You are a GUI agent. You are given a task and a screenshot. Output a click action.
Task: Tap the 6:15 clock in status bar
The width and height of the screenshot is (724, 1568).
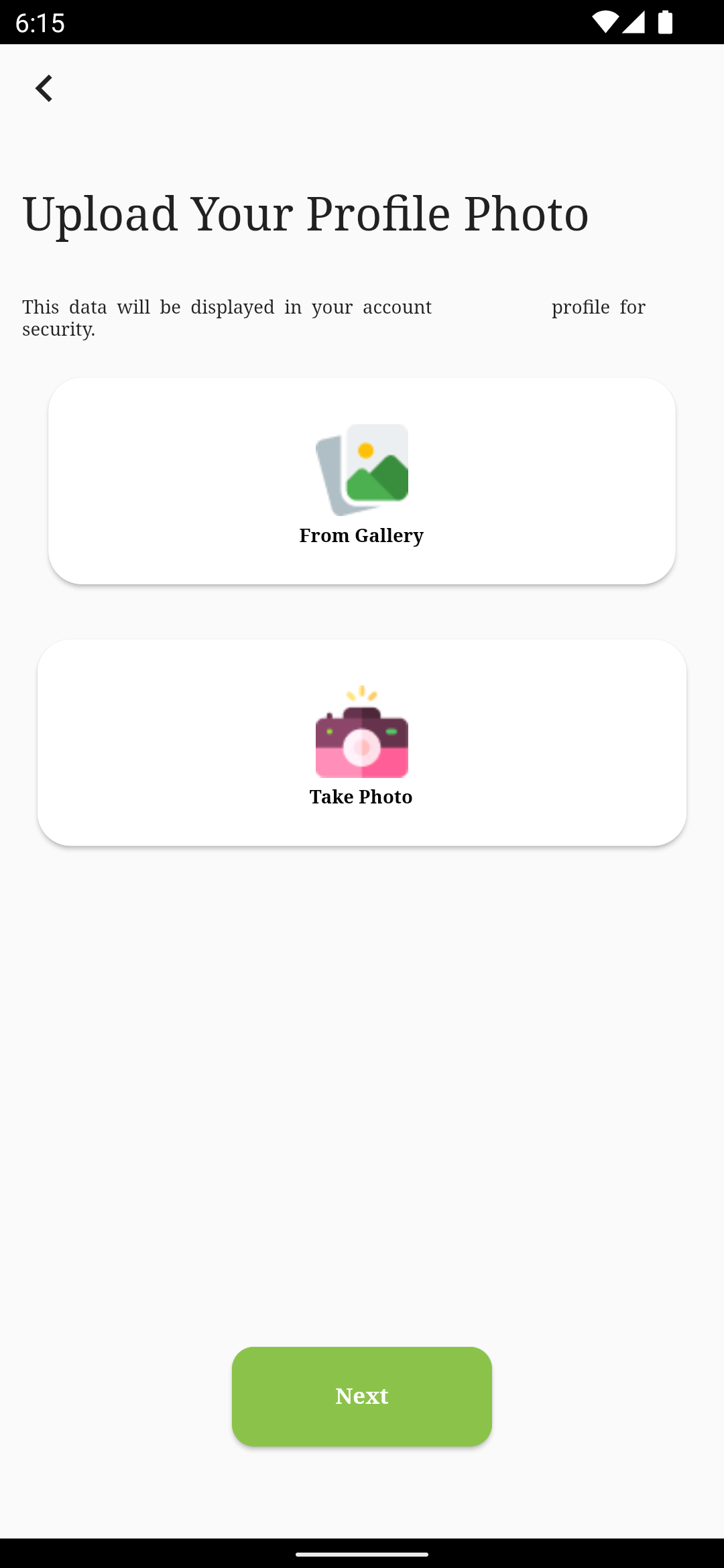point(40,23)
